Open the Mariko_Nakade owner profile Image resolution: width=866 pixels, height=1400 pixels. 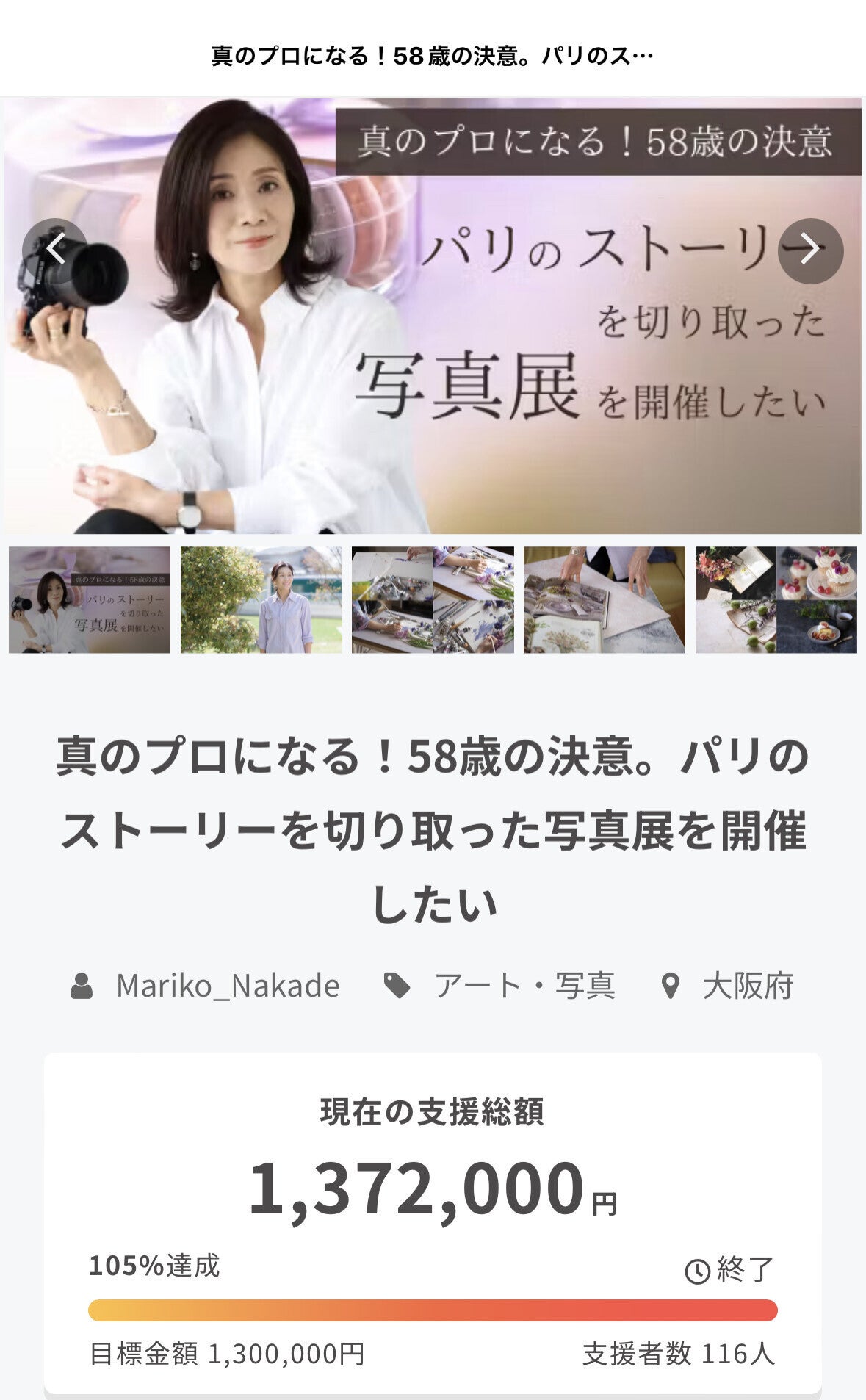pyautogui.click(x=227, y=986)
